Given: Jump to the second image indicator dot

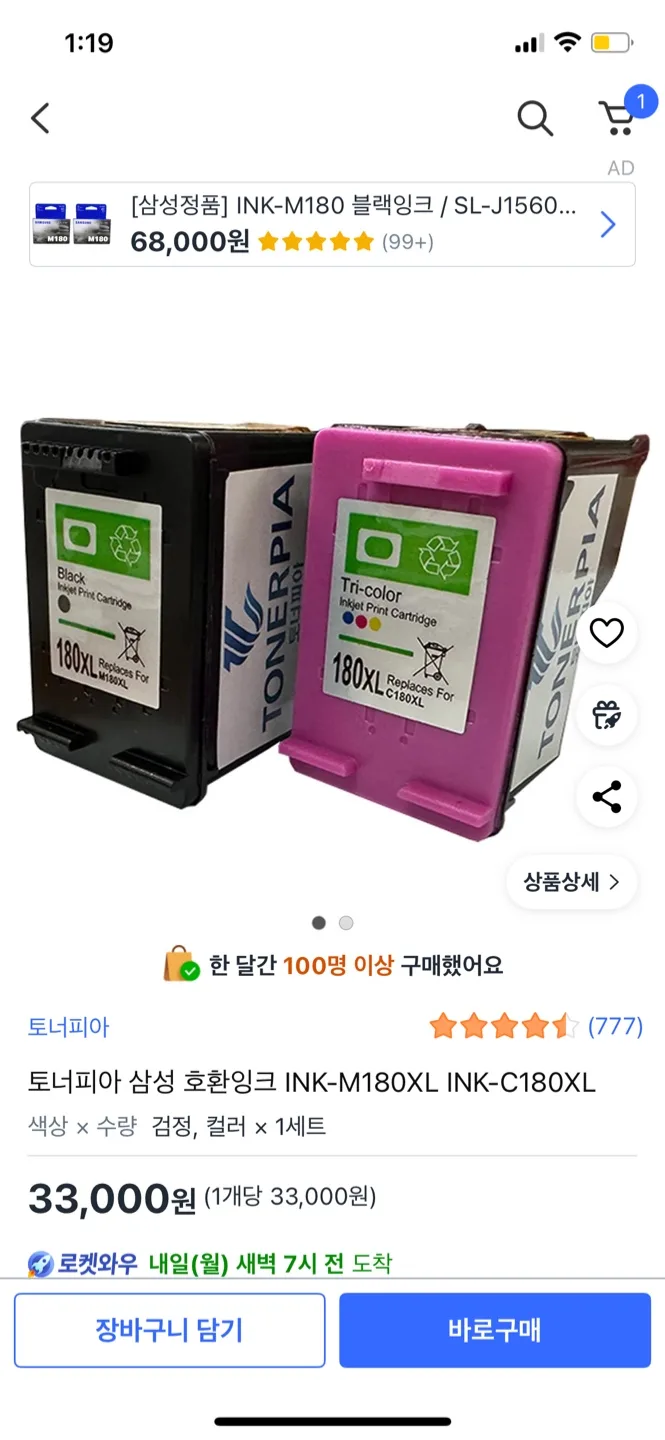Looking at the screenshot, I should (346, 923).
